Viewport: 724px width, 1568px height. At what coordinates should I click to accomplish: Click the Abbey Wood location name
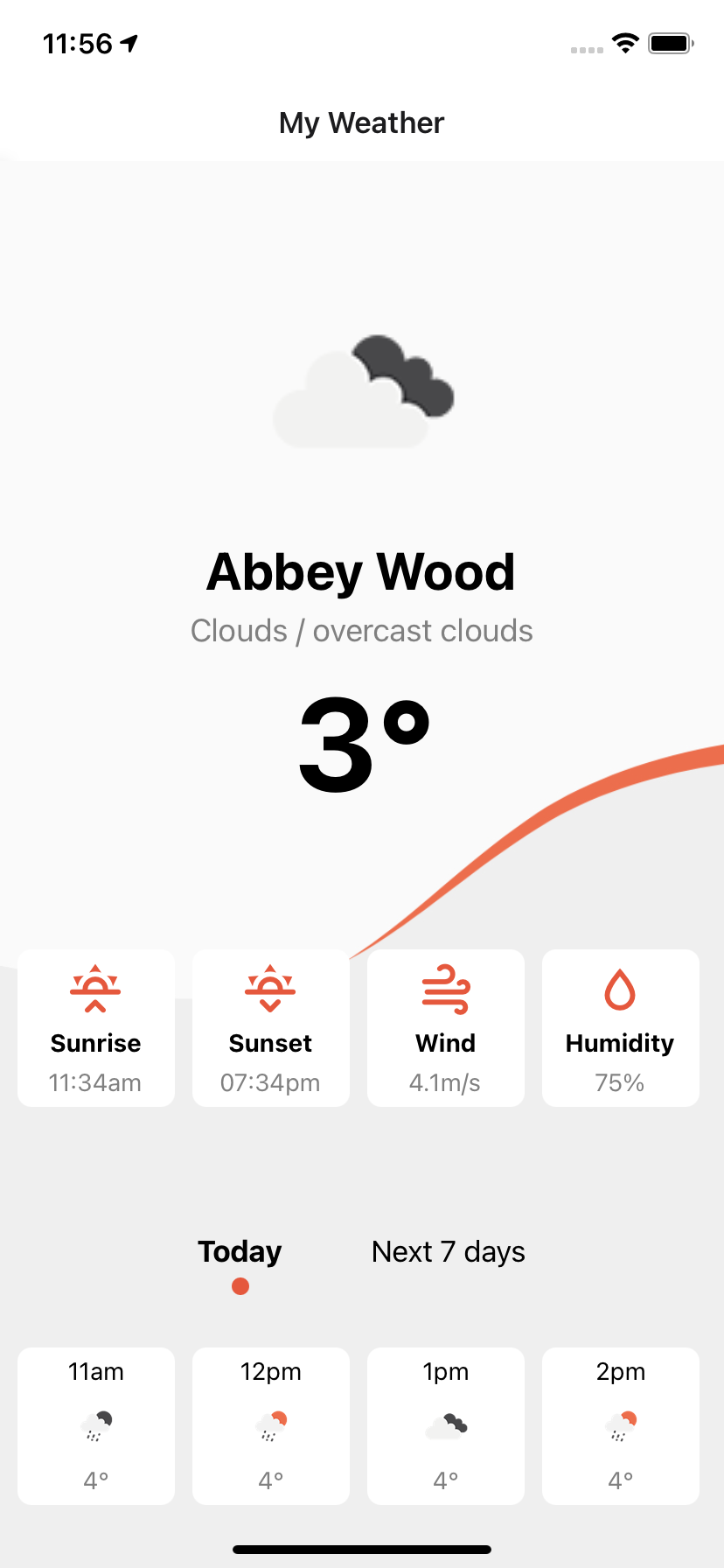(361, 570)
